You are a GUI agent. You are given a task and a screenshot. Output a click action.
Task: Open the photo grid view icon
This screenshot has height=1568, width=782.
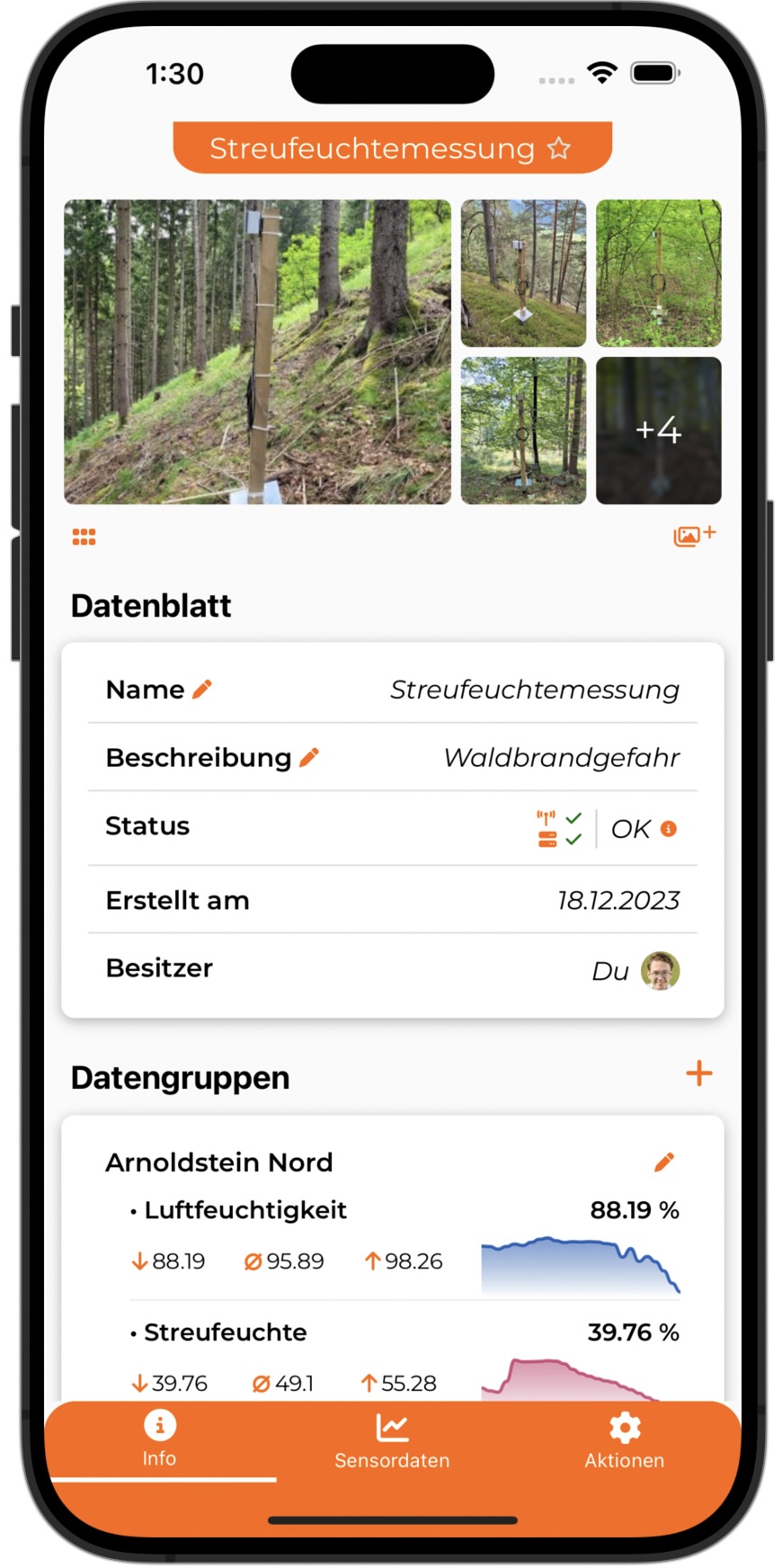(x=84, y=537)
